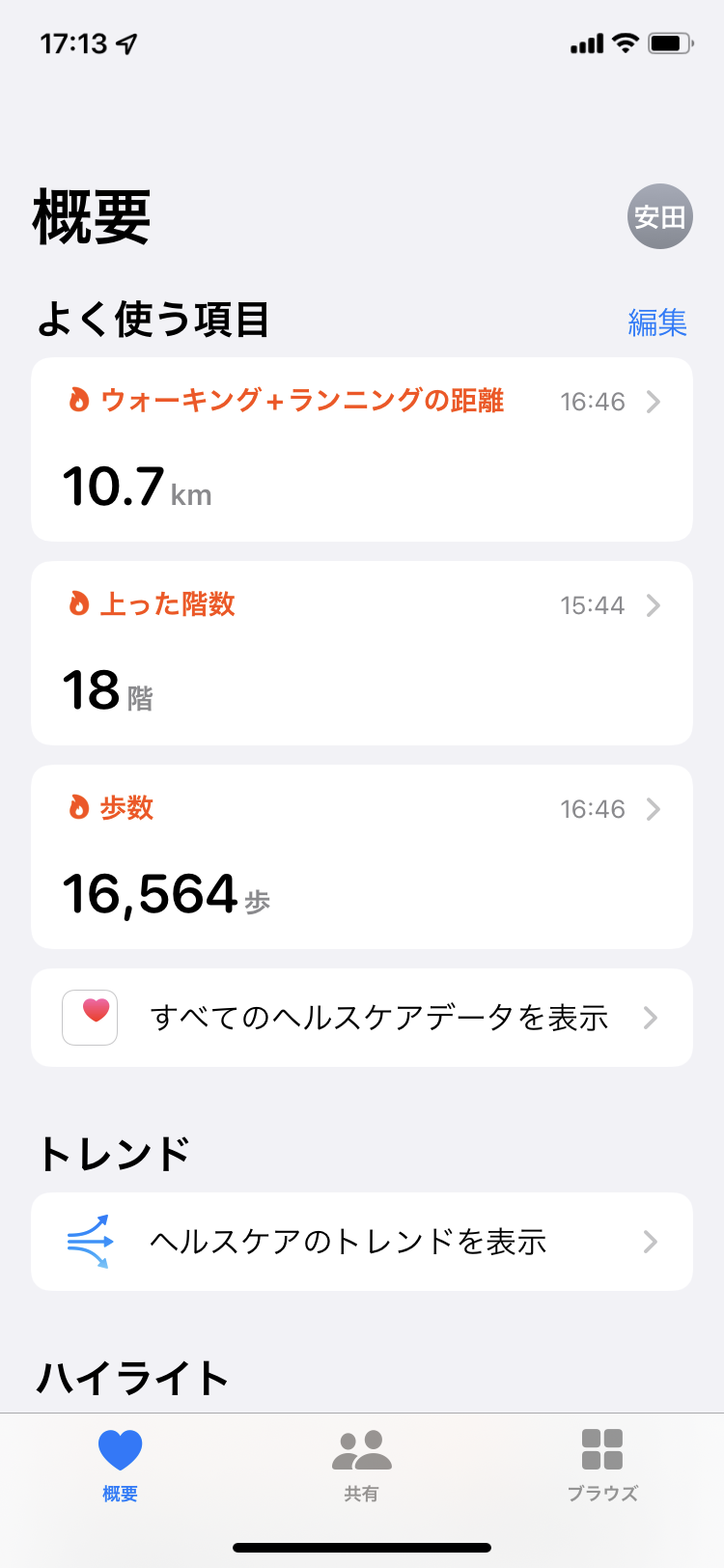This screenshot has width=724, height=1568.
Task: Select すべてのヘルスケアデータを表示
Action: tap(362, 1018)
